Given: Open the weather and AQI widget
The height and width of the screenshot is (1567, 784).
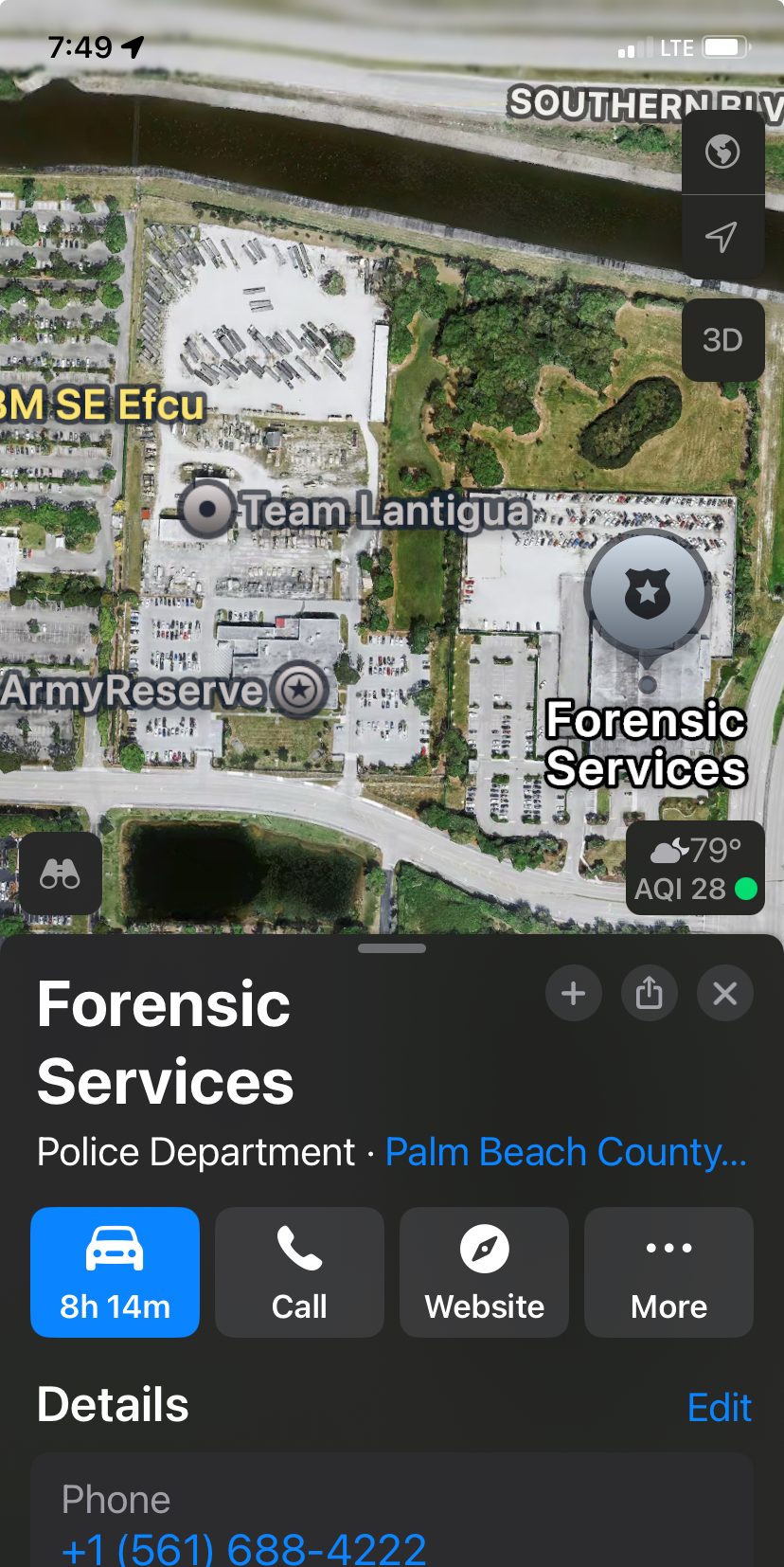Looking at the screenshot, I should (695, 869).
